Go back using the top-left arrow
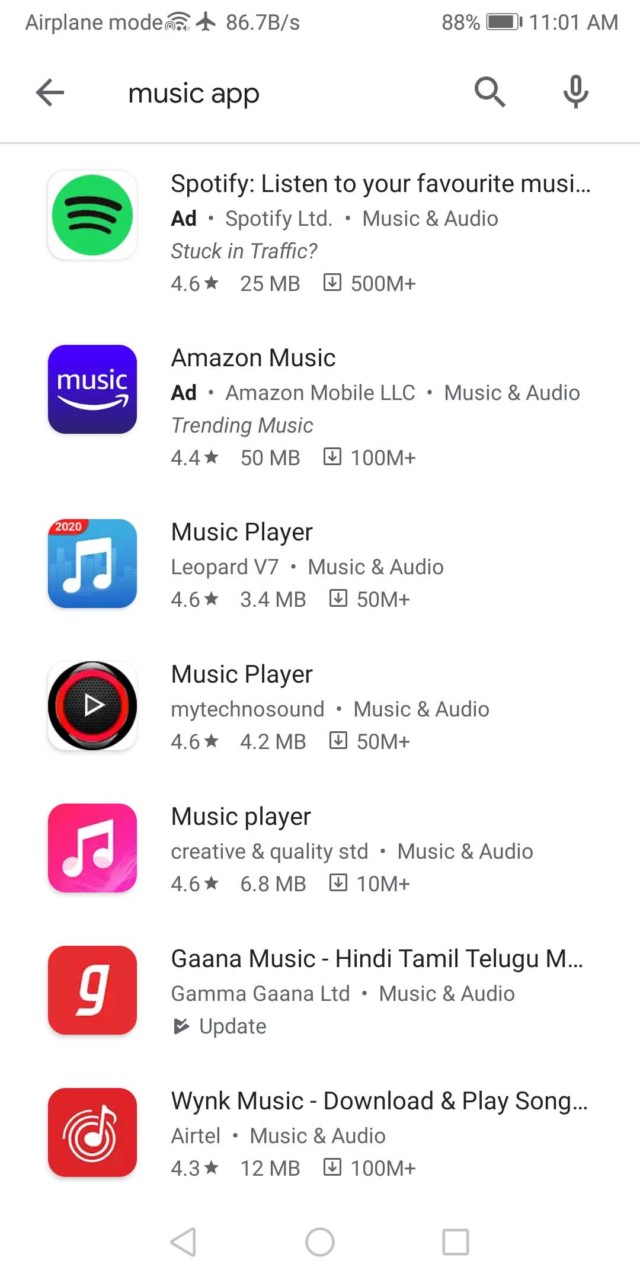The height and width of the screenshot is (1280, 640). tap(49, 93)
